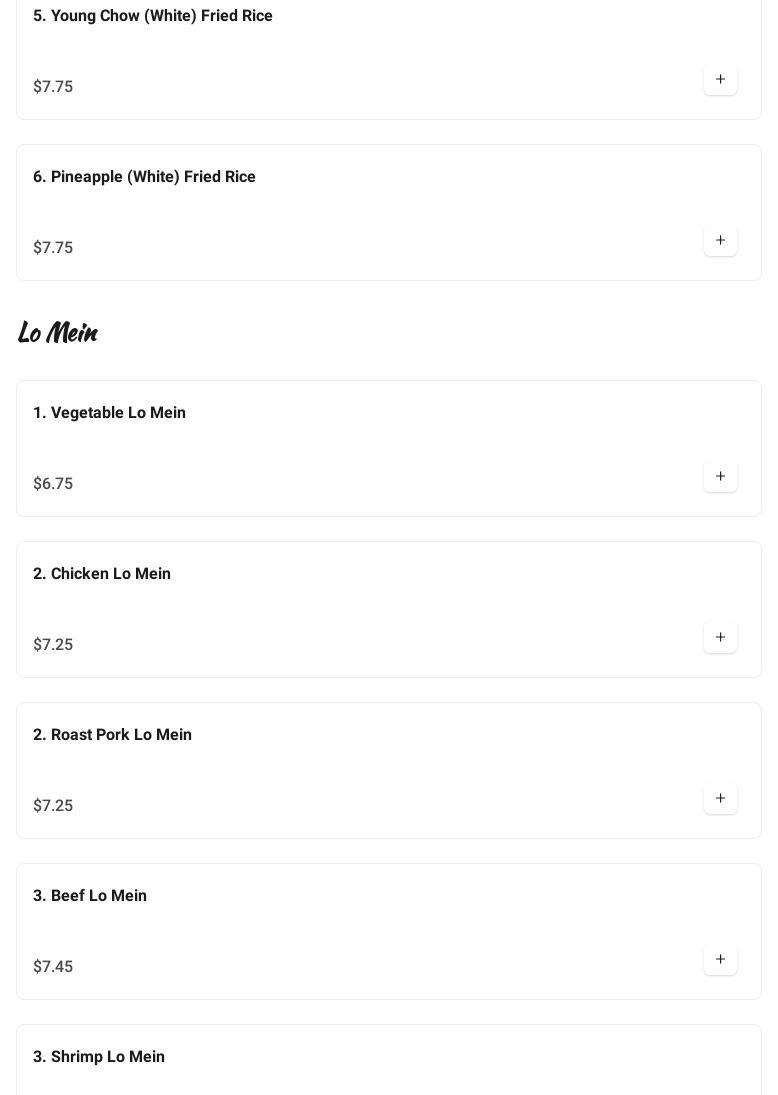
Task: Add Roast Pork Lo Mein to order
Action: [720, 799]
